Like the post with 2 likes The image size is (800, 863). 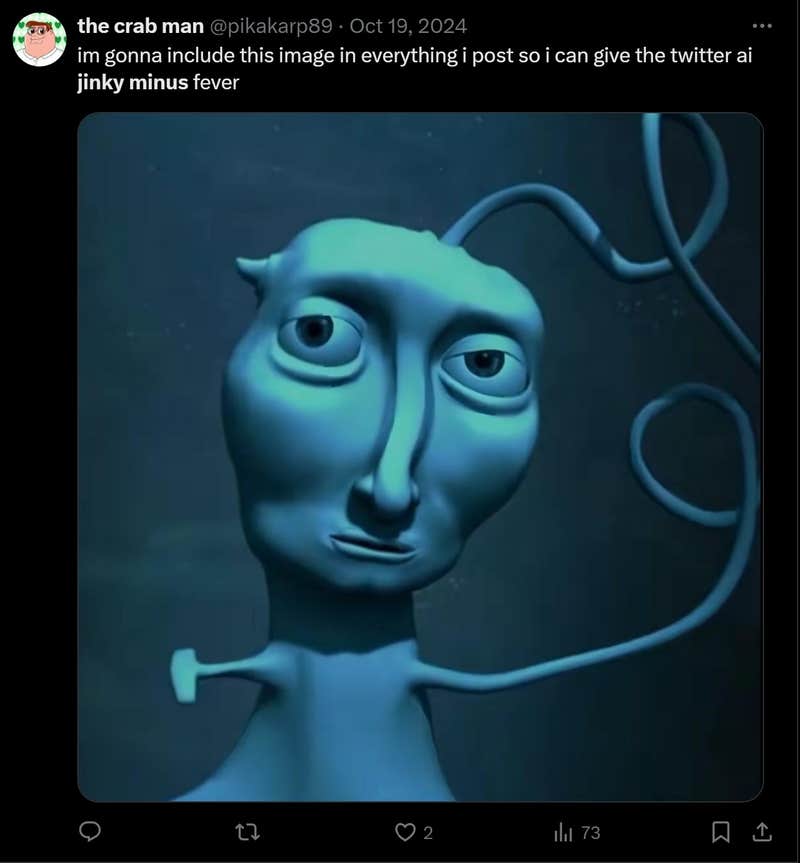point(404,831)
